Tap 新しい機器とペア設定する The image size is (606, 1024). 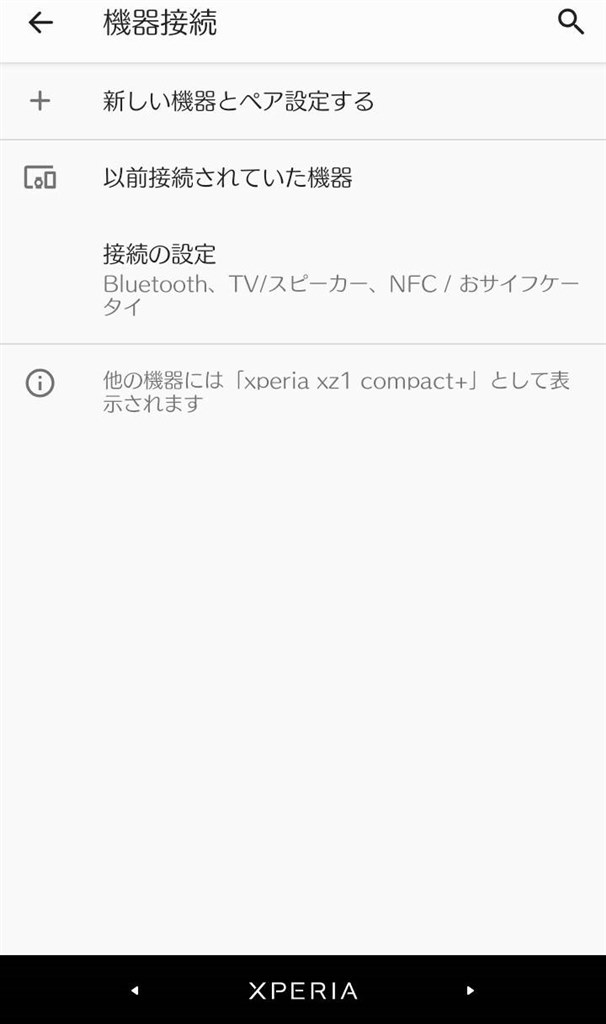(303, 101)
